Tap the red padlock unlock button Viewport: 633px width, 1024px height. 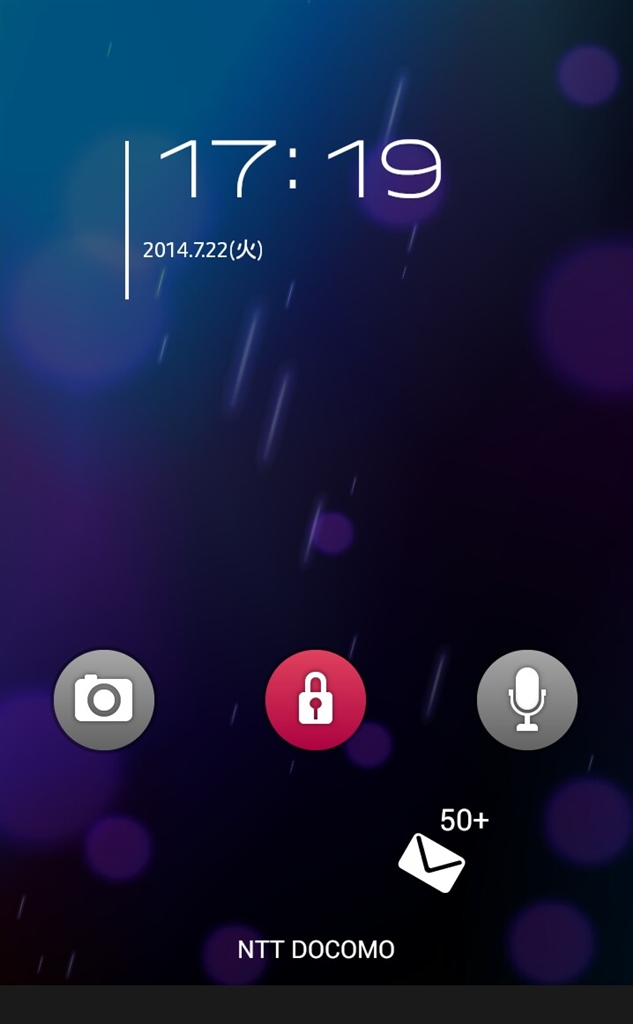point(315,699)
